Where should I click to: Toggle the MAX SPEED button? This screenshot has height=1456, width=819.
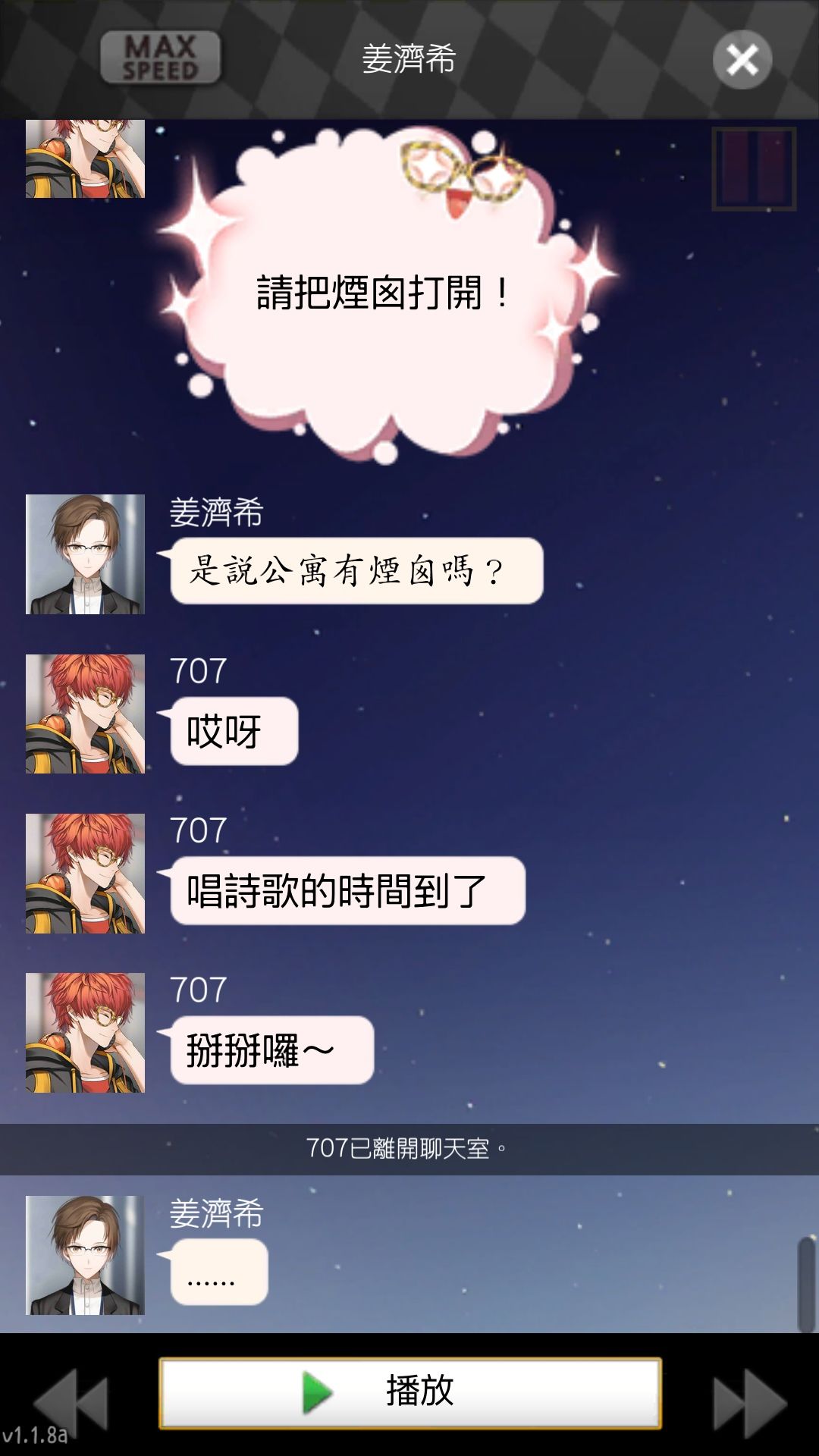pos(161,58)
